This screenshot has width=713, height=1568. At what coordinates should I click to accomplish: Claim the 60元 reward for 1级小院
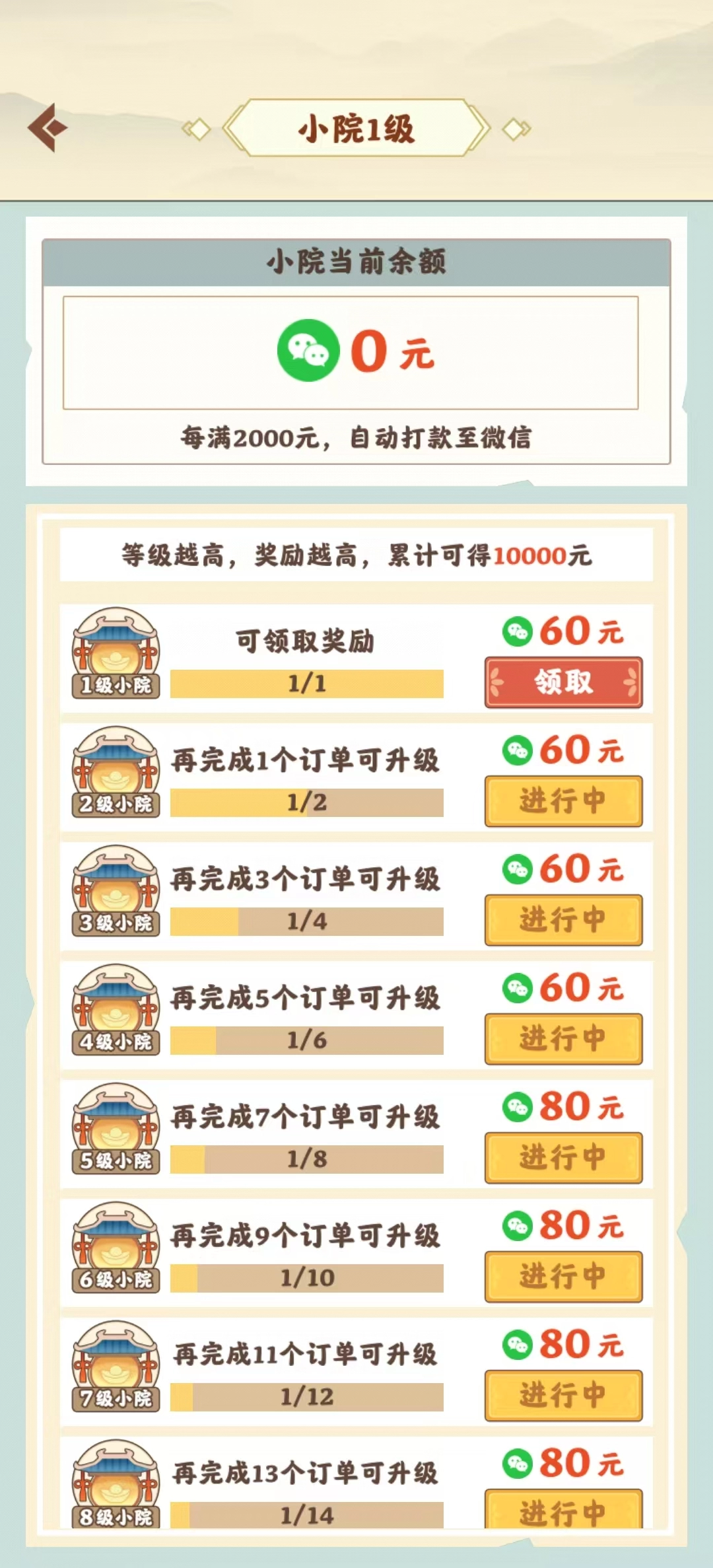(563, 682)
